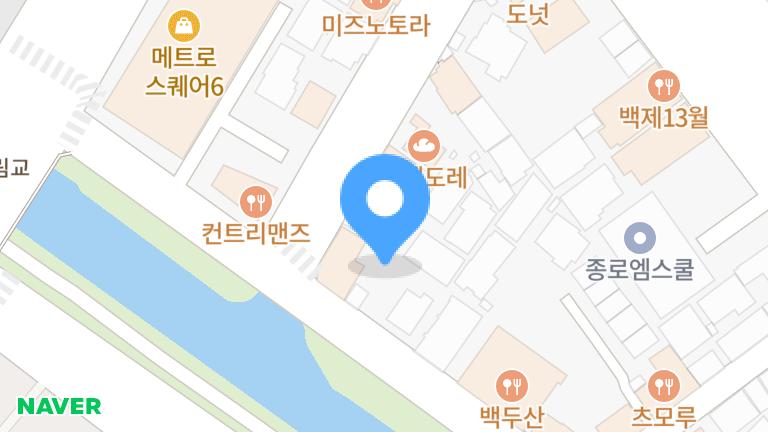Select the 백제13월 restaurant marker
Image resolution: width=768 pixels, height=432 pixels.
click(664, 84)
